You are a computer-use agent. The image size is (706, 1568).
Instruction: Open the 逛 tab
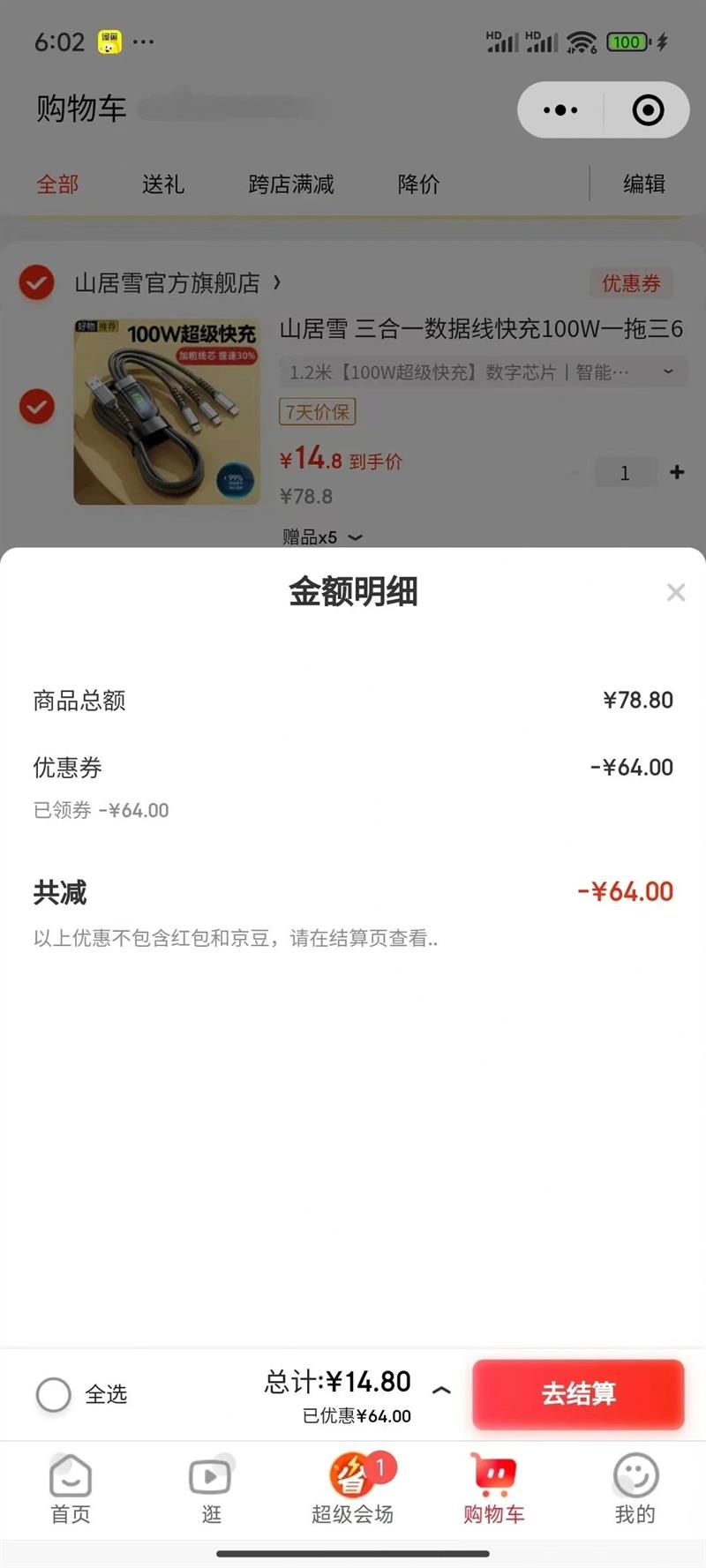pos(211,1489)
